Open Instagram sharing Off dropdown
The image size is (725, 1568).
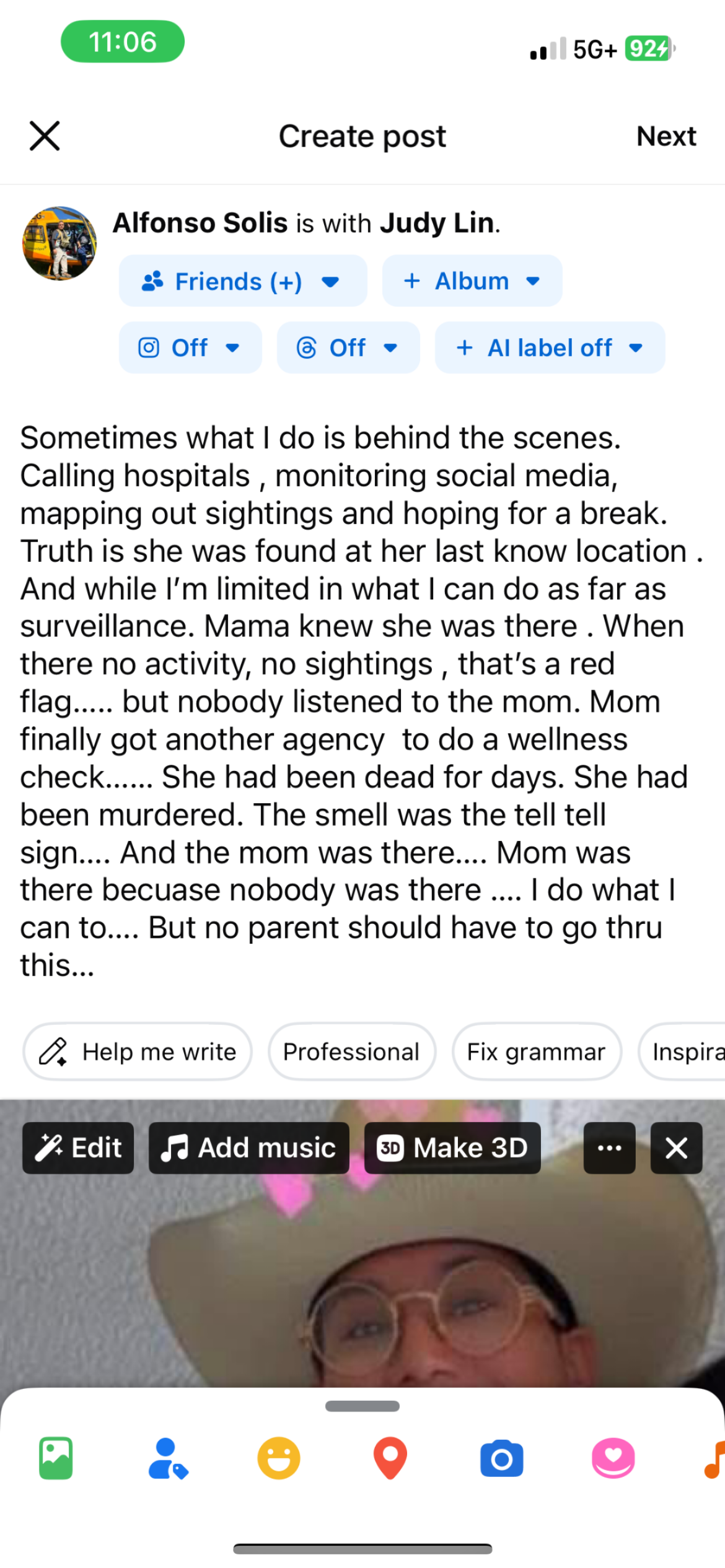point(190,347)
